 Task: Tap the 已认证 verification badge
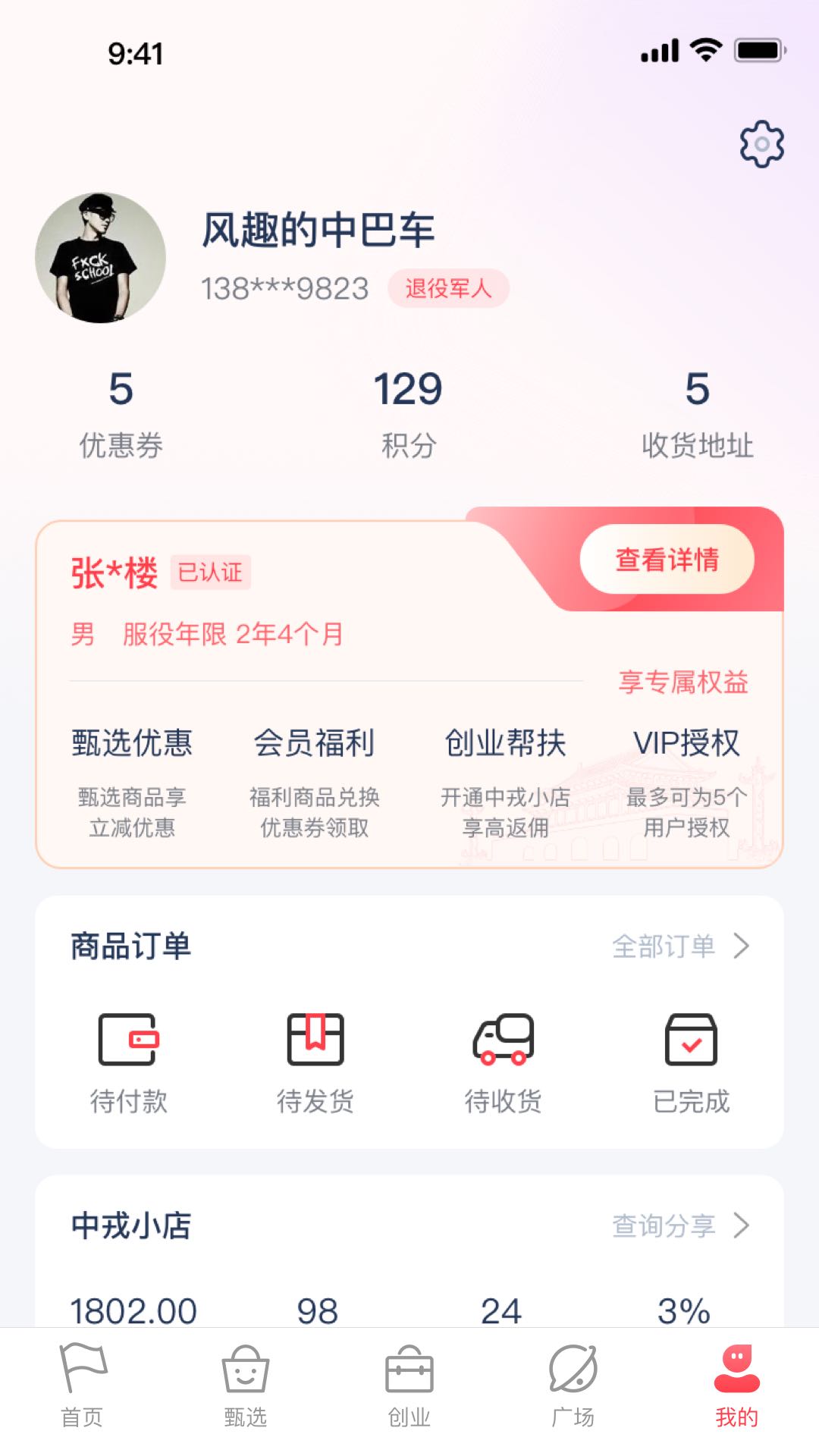(x=212, y=573)
